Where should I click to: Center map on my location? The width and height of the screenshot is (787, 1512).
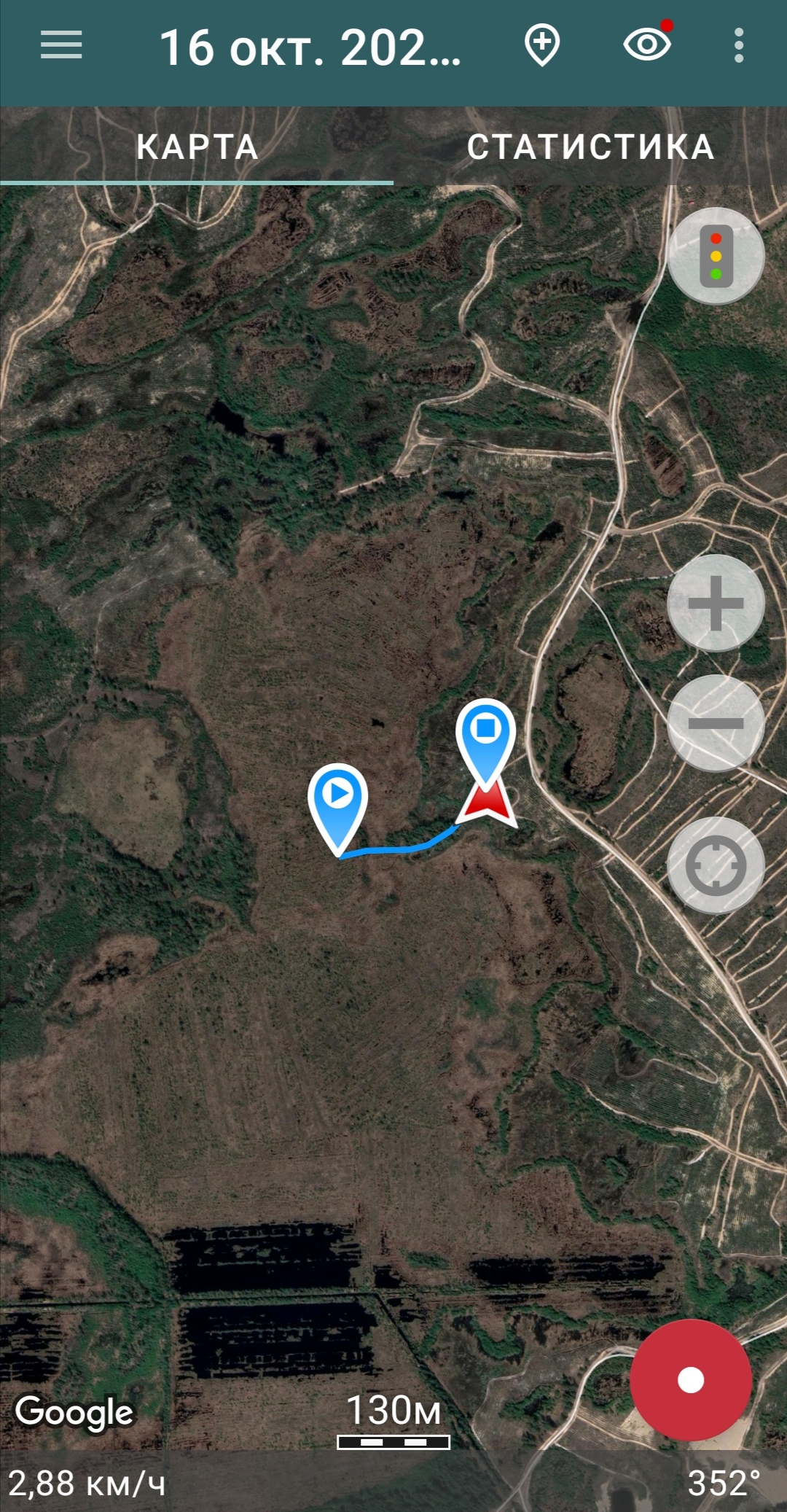716,865
